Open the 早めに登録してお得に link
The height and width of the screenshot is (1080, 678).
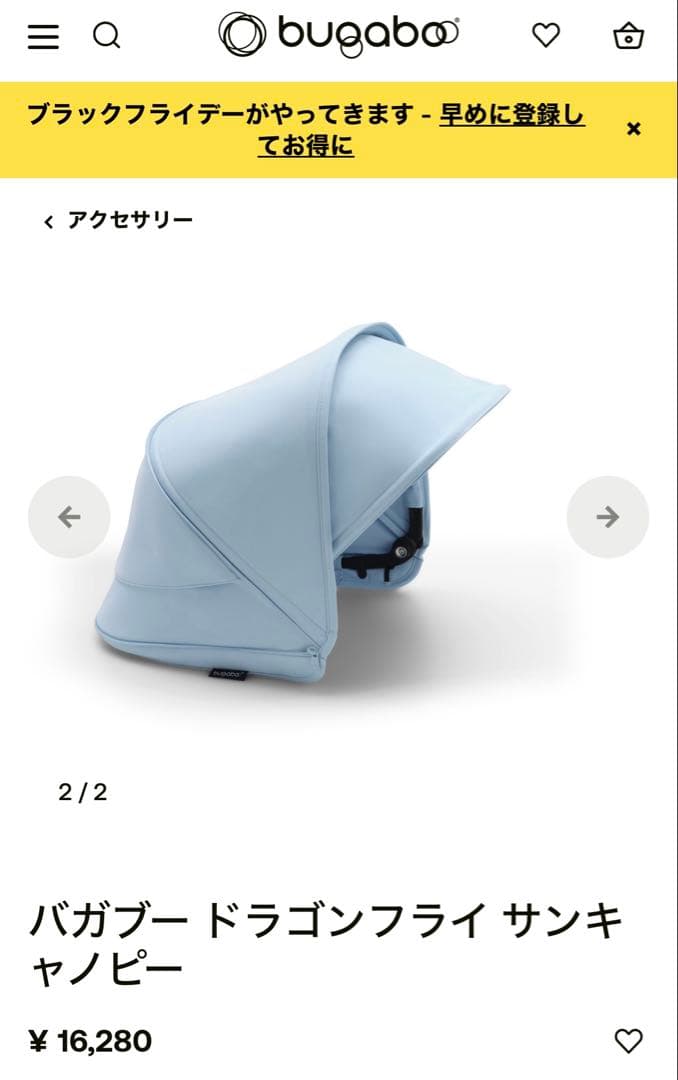[x=510, y=116]
